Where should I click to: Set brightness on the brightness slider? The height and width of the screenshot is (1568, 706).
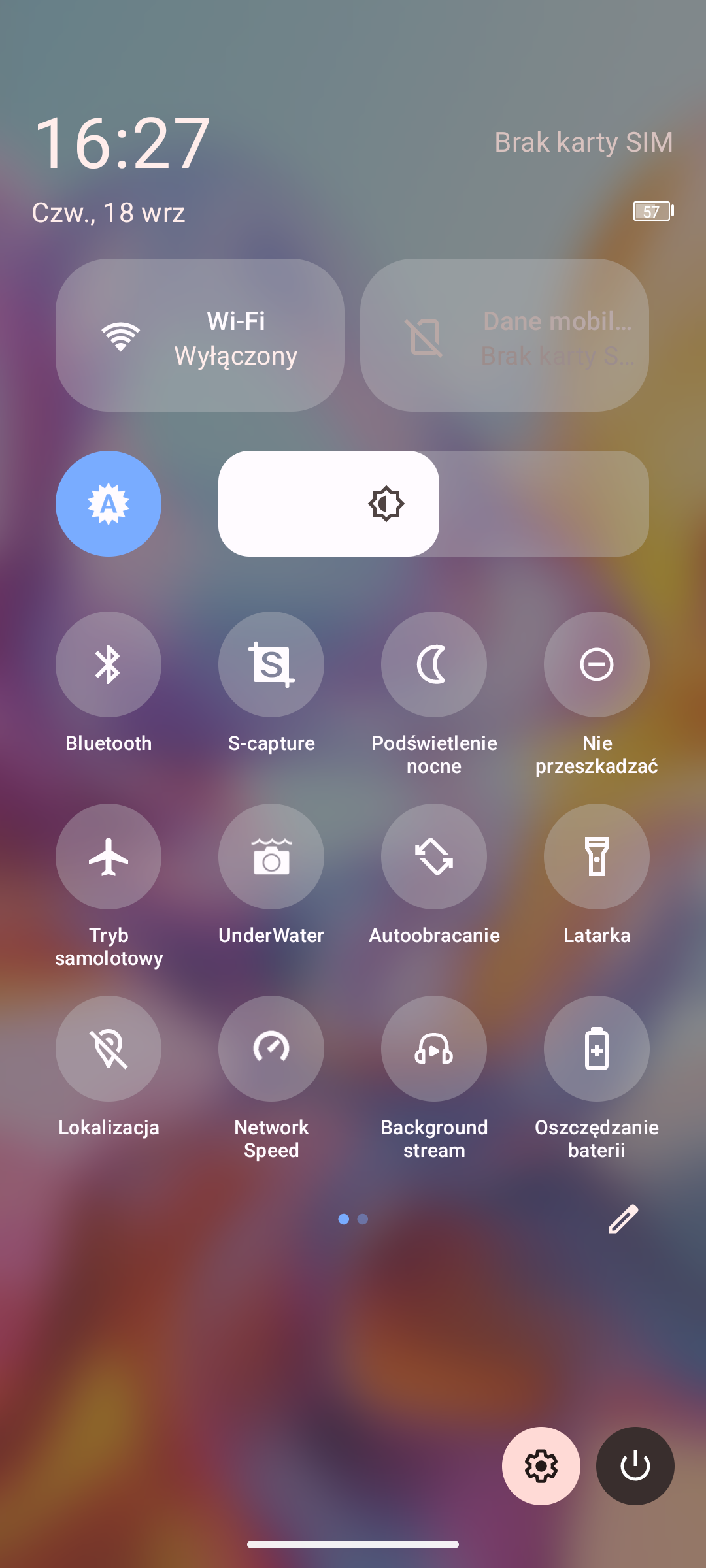pyautogui.click(x=433, y=504)
